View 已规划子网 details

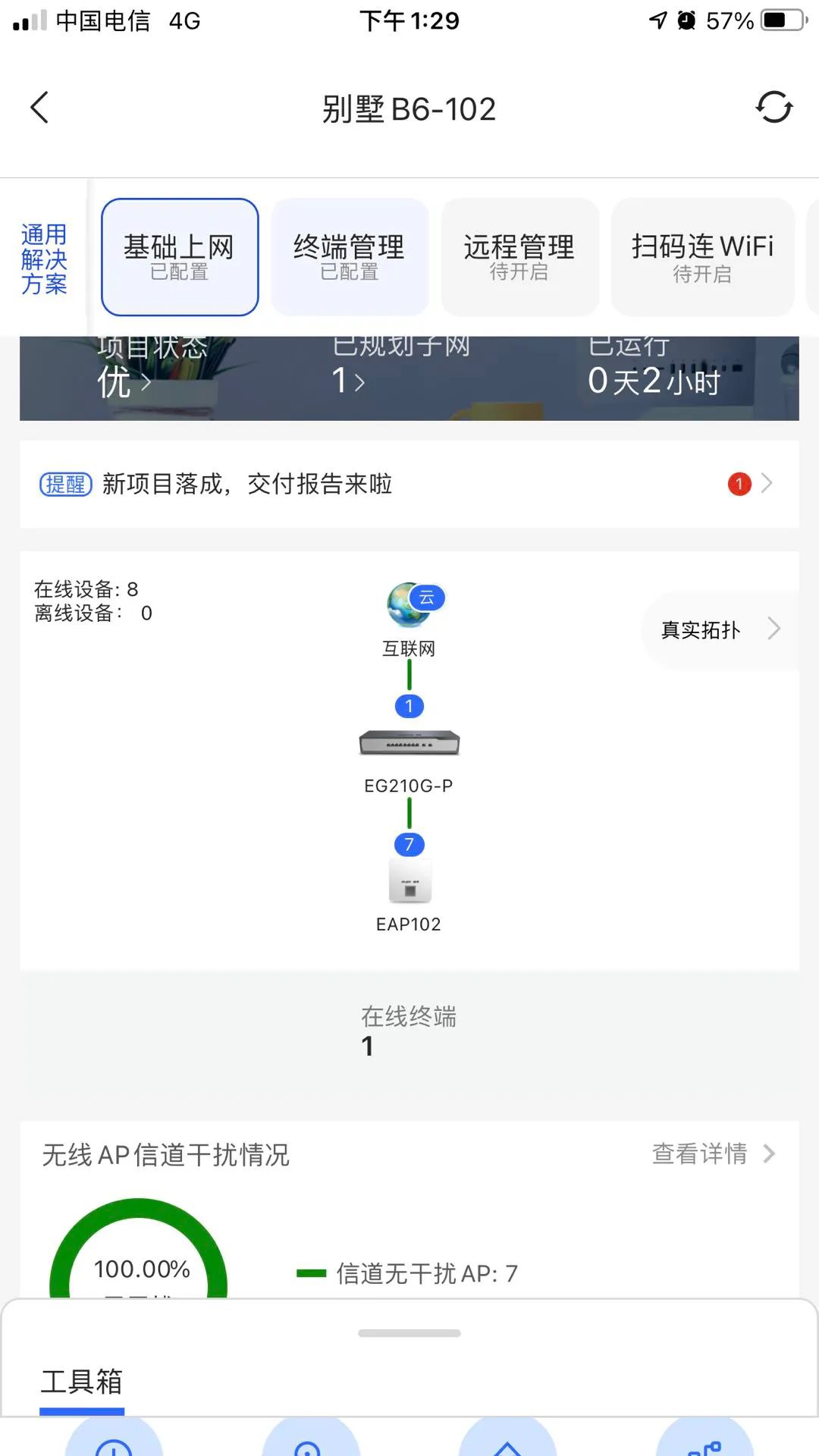tap(349, 381)
